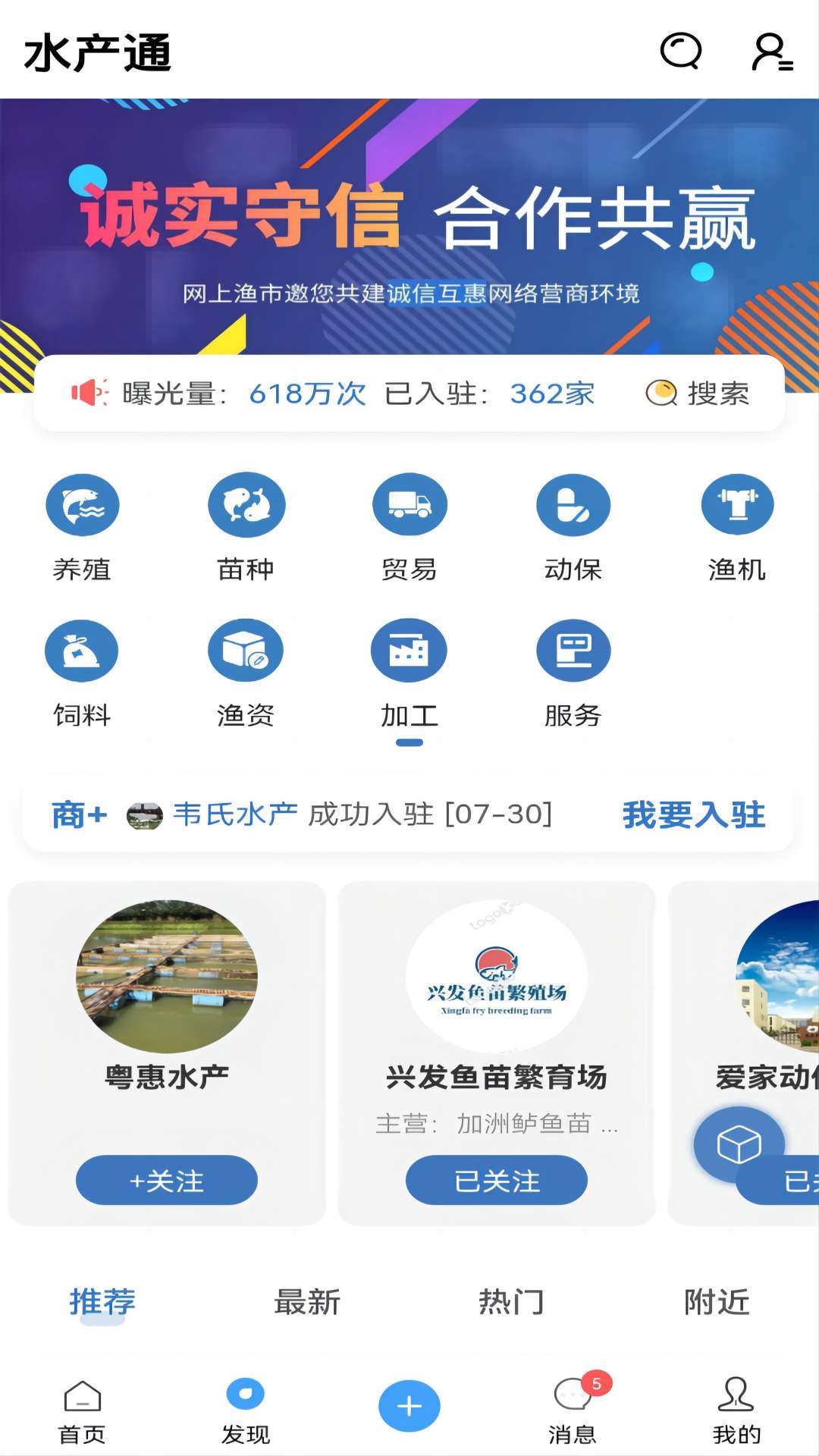Tap the 服务 service icon

573,649
